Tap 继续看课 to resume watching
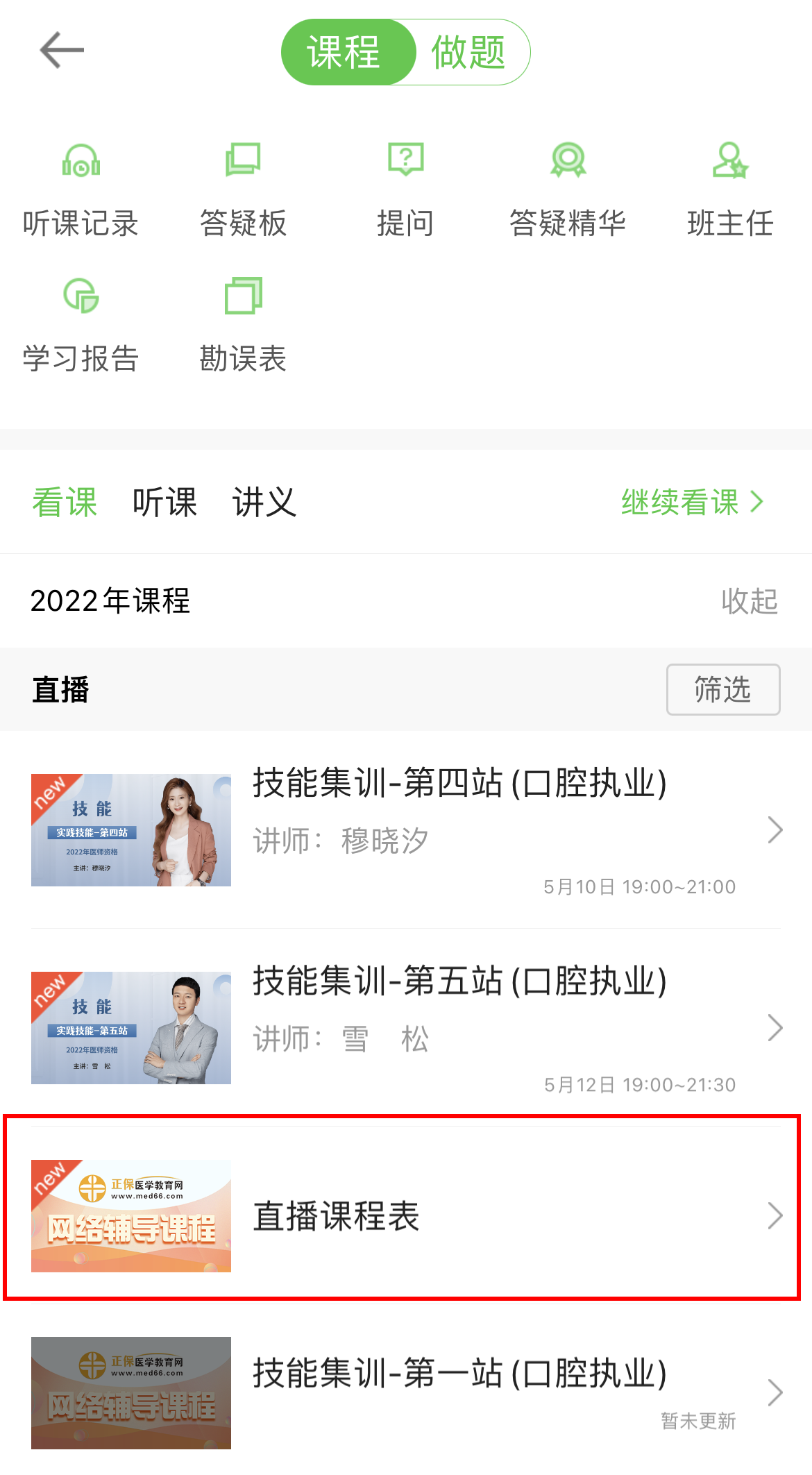Screen dimensions: 812x1475 (x=691, y=502)
